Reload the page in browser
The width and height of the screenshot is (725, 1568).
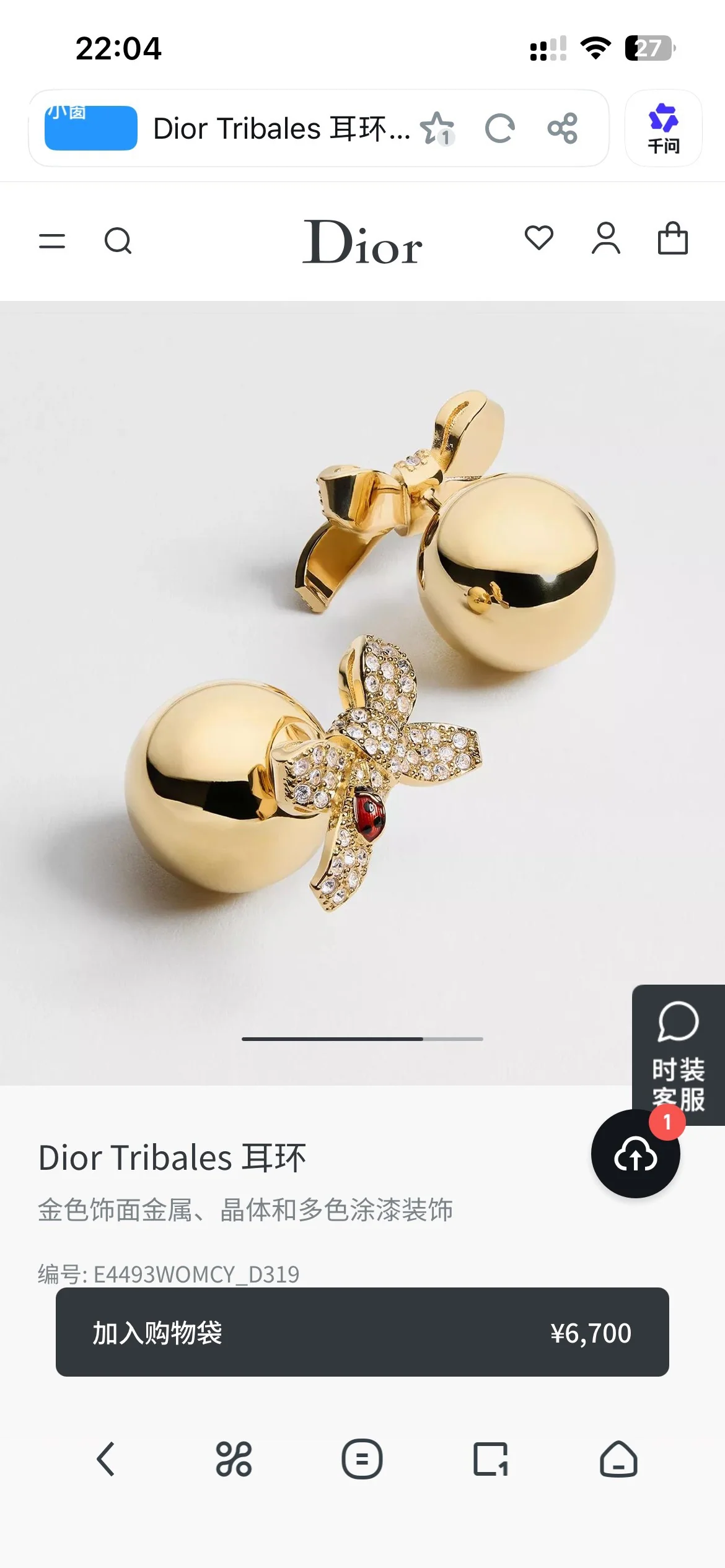click(x=499, y=129)
